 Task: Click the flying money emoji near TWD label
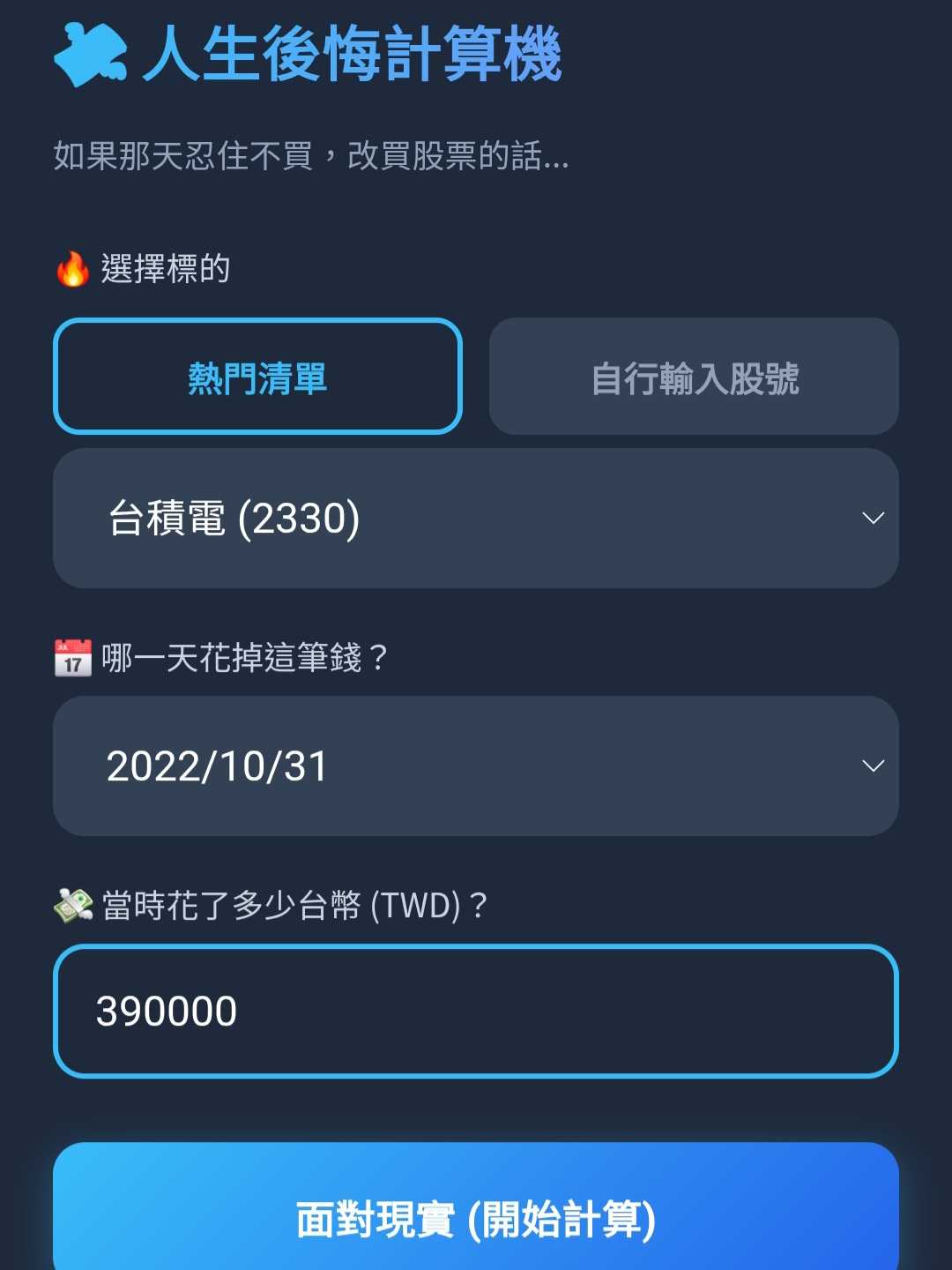(73, 905)
